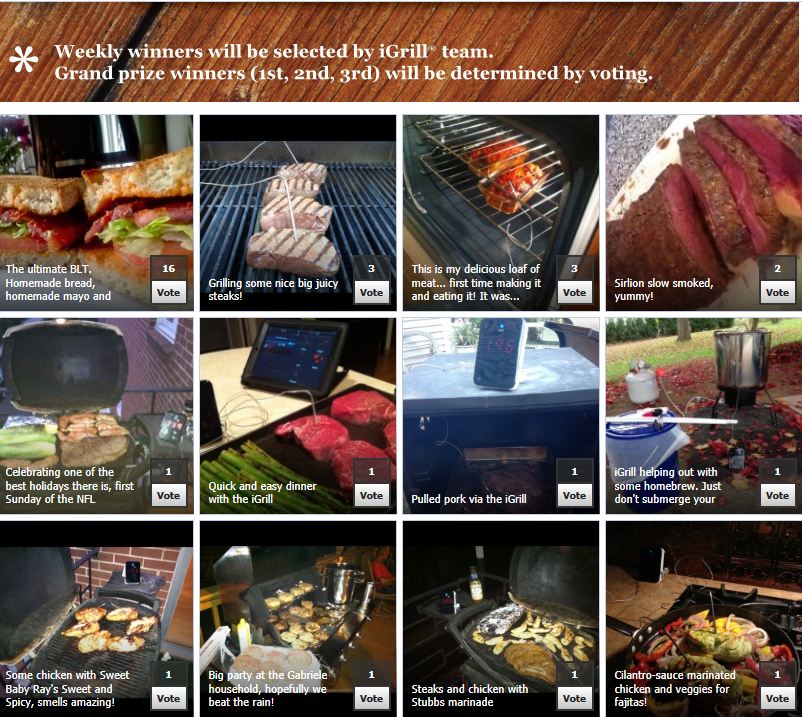Vote for the delicious loaf of meat
802x717 pixels.
(x=574, y=293)
